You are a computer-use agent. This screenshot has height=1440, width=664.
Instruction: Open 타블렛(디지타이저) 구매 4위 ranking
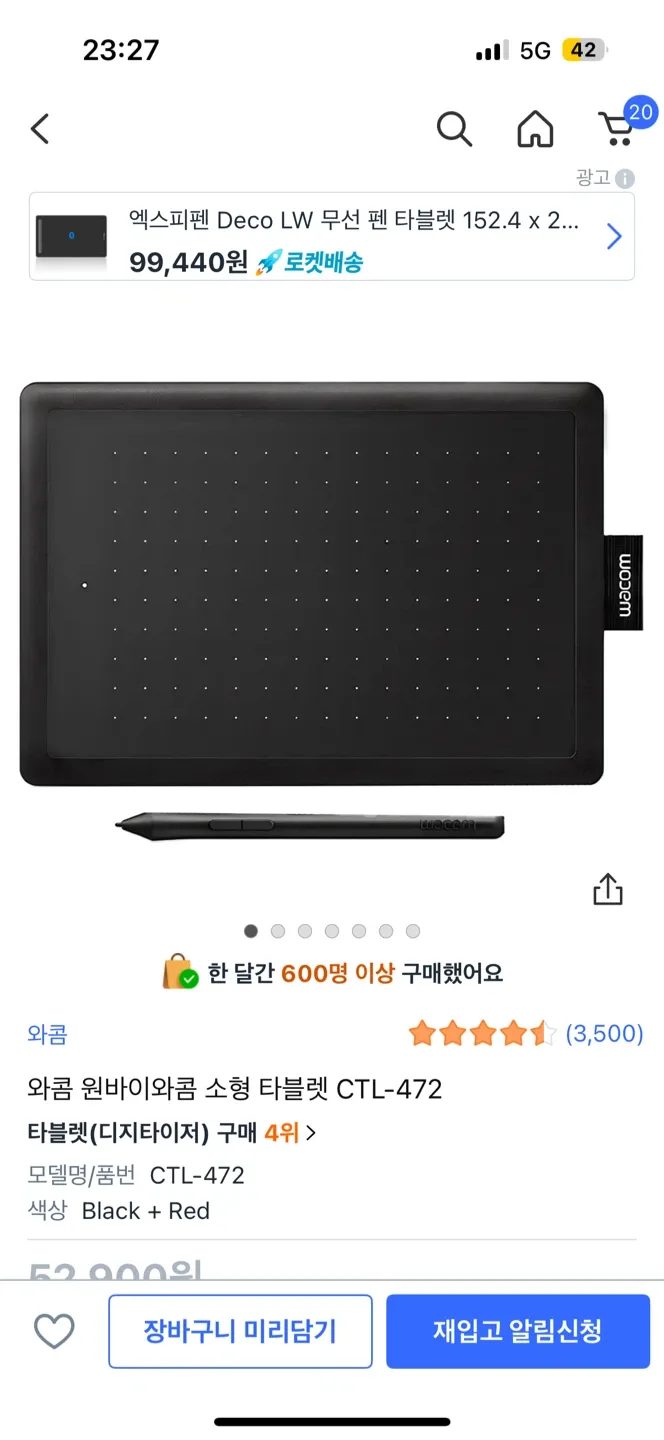(x=172, y=1133)
